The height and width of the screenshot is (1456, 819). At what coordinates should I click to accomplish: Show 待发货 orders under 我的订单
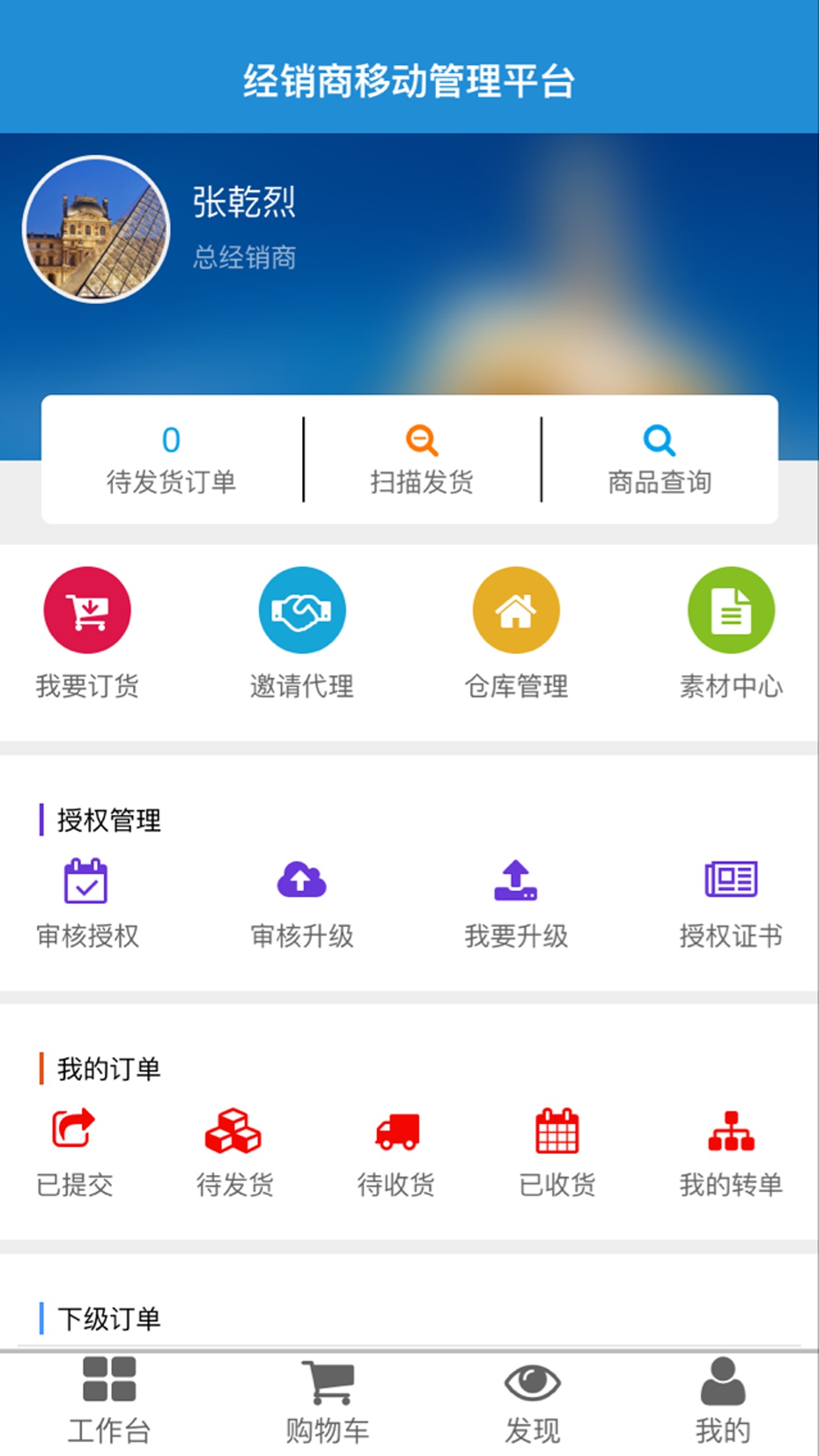point(234,1153)
